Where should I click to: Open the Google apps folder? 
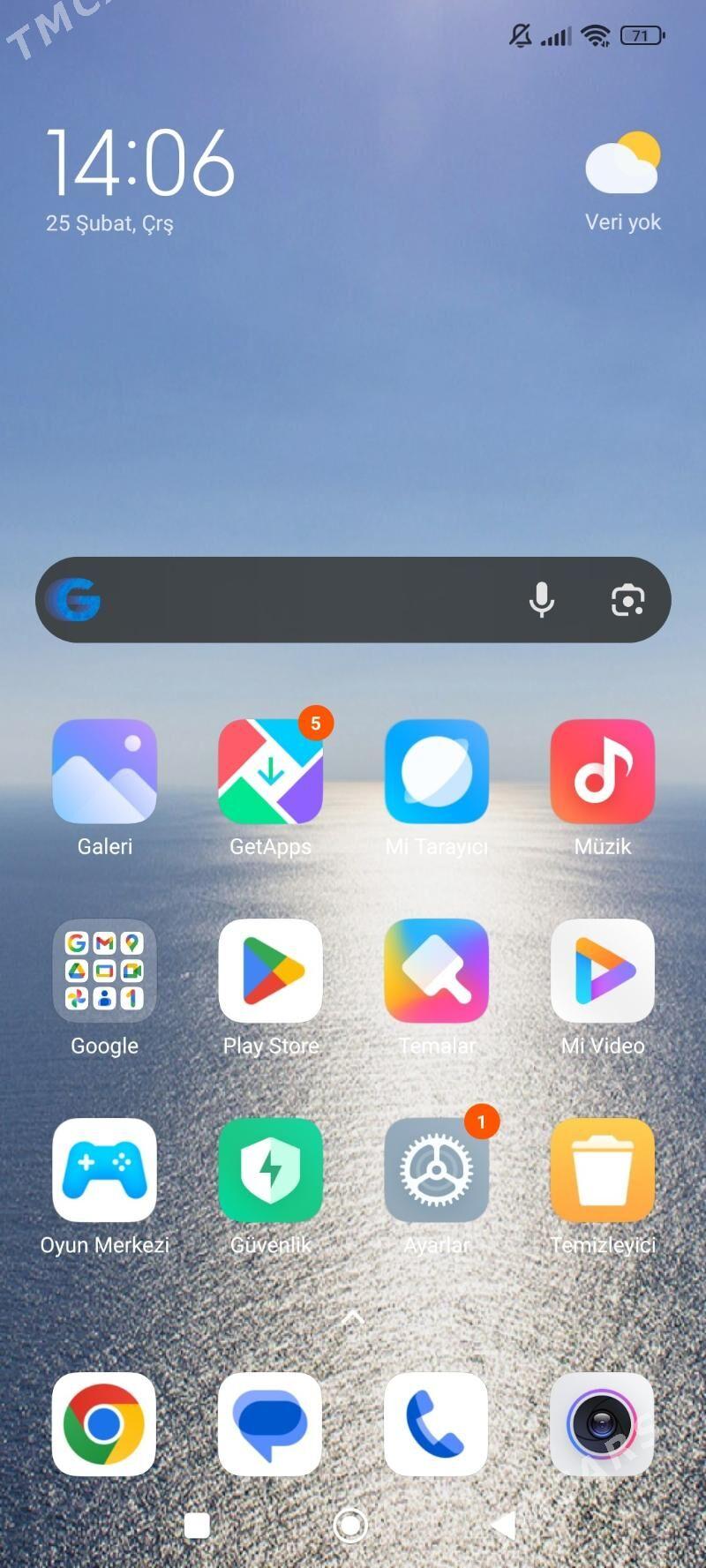(104, 971)
